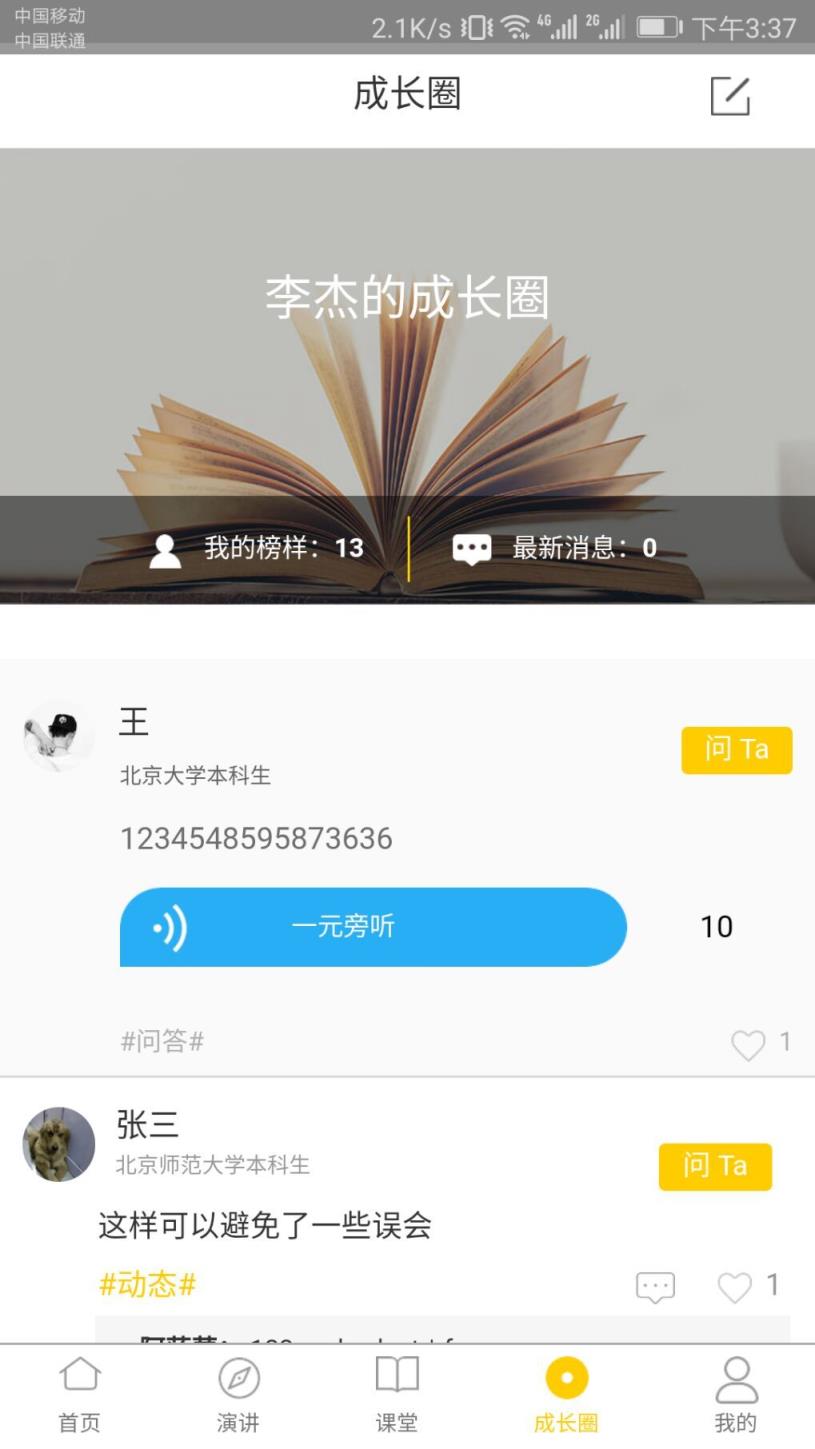The width and height of the screenshot is (815, 1449).
Task: Tap 张三's avatar thumbnail
Action: 57,1145
